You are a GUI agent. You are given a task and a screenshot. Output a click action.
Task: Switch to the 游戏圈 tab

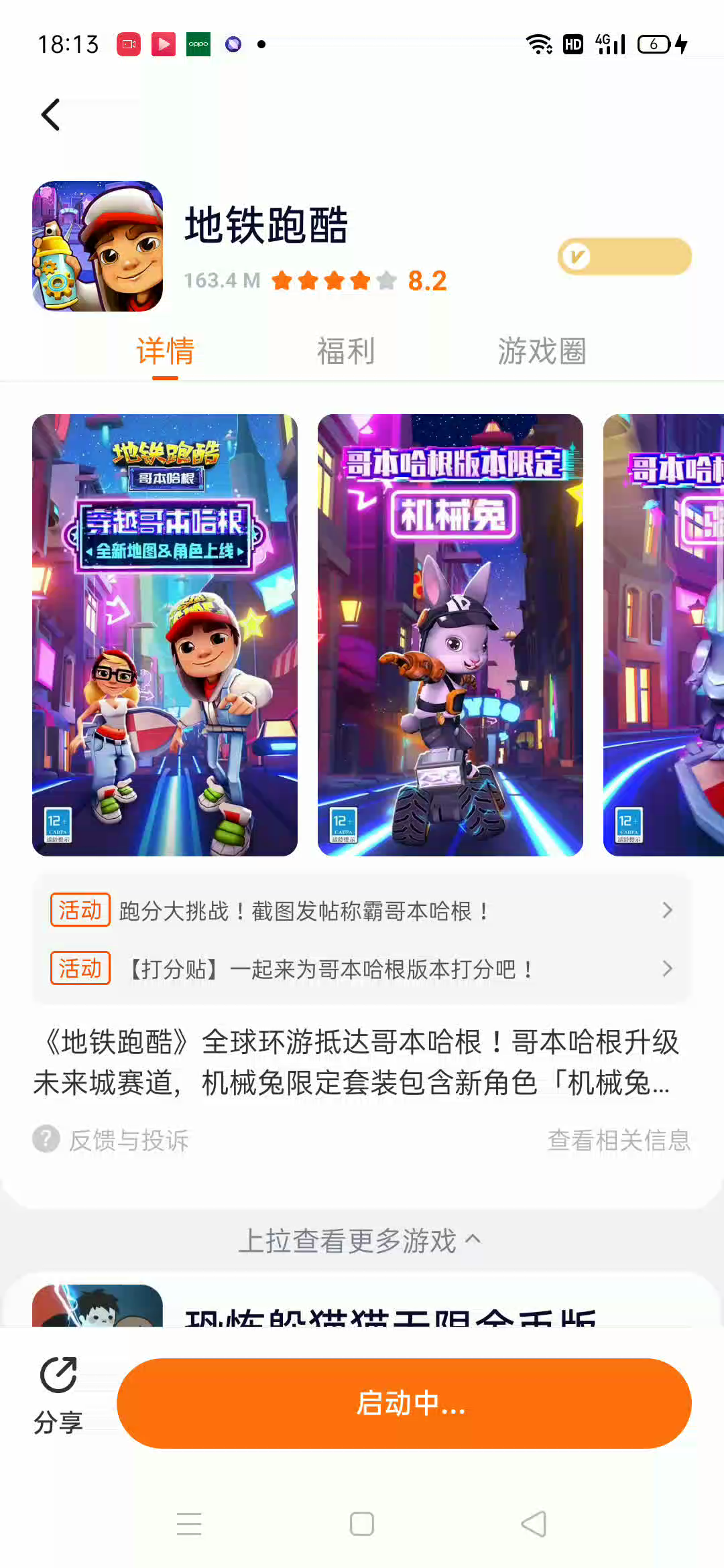point(542,351)
